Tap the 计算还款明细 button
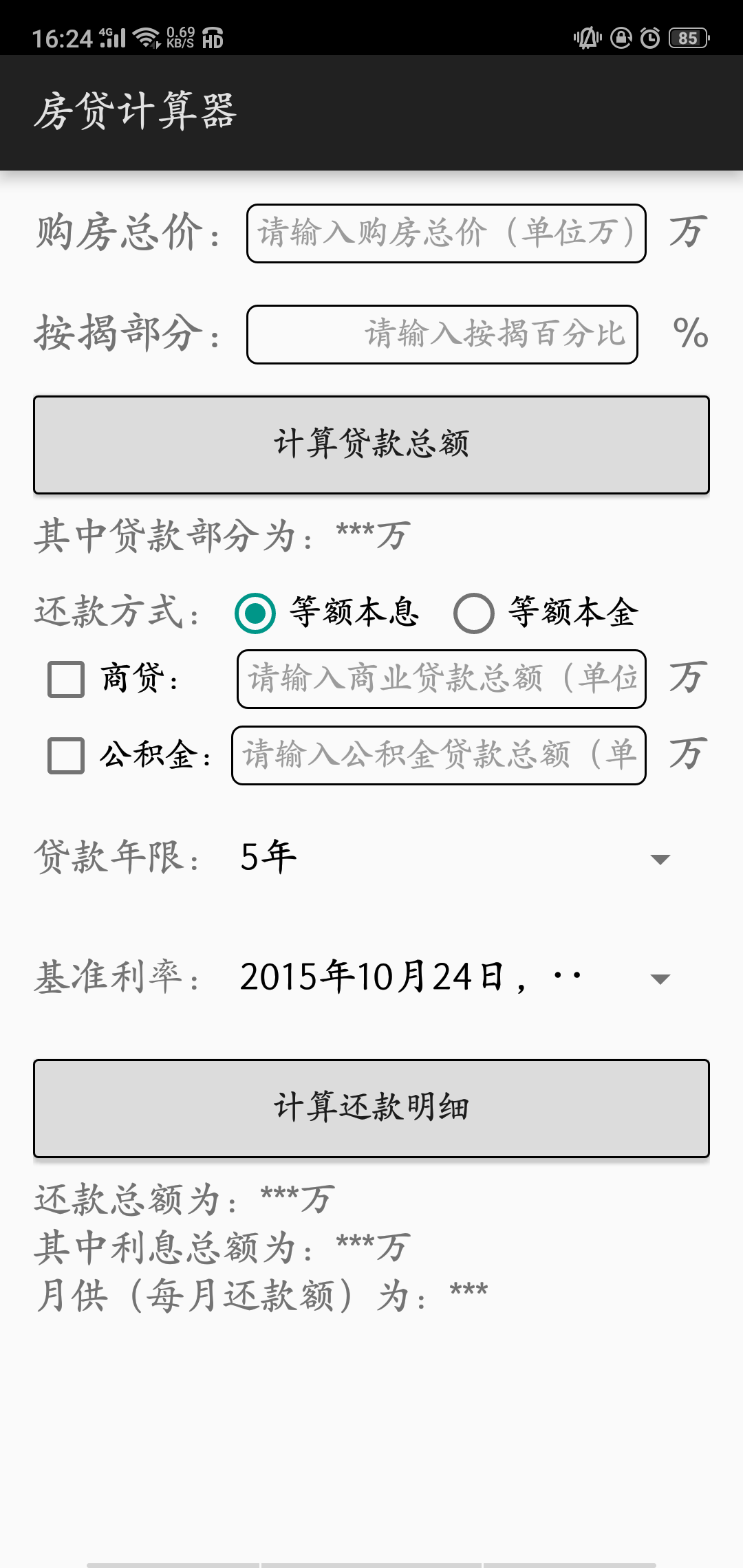 coord(371,1109)
